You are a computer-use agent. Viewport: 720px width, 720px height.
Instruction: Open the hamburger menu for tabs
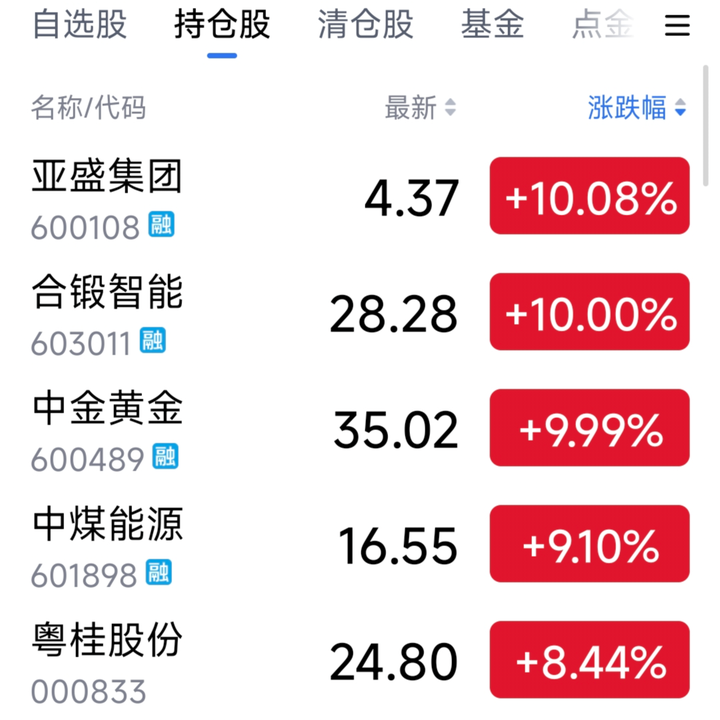click(x=678, y=25)
